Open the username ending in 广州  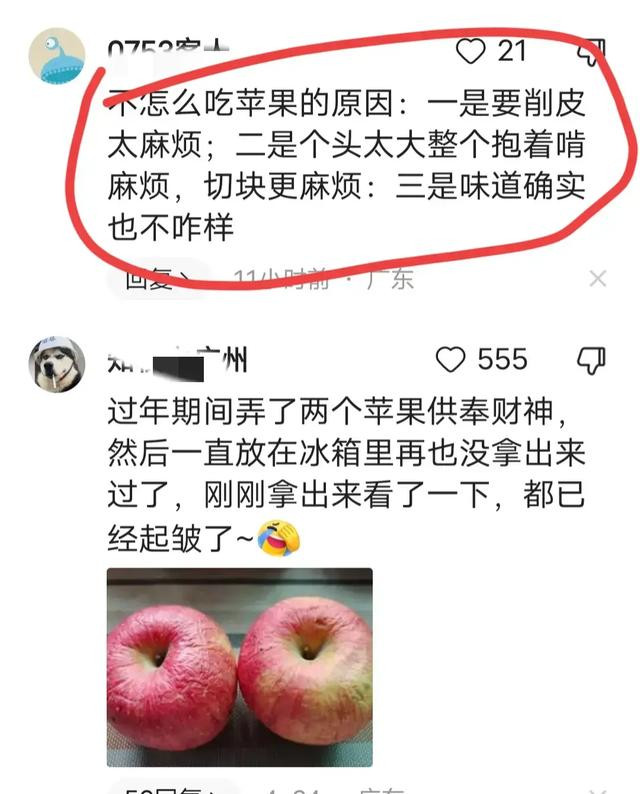pos(177,362)
